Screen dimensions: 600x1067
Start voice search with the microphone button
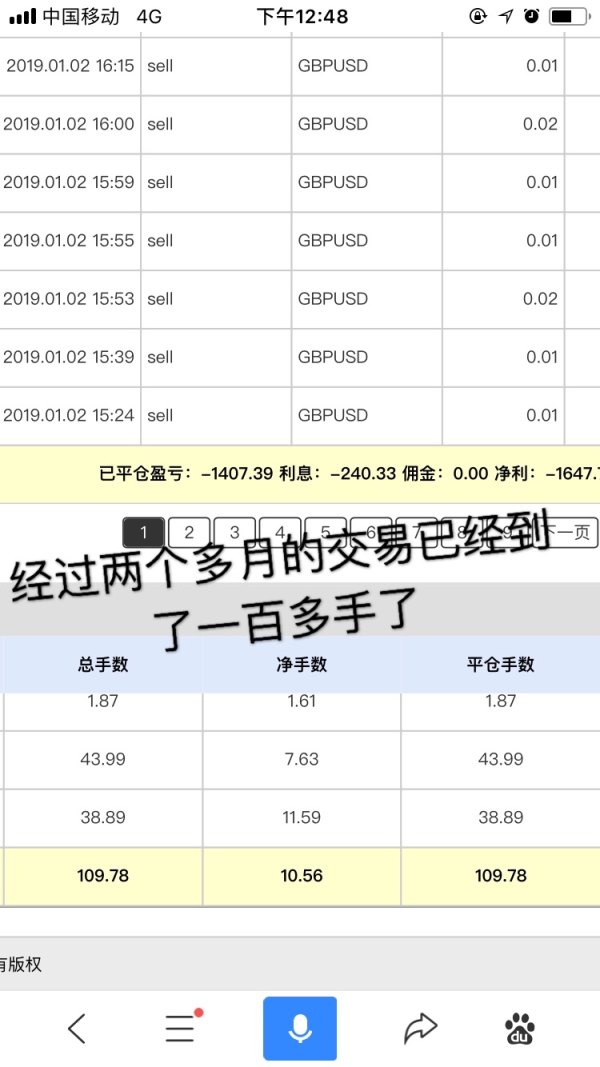[300, 1028]
